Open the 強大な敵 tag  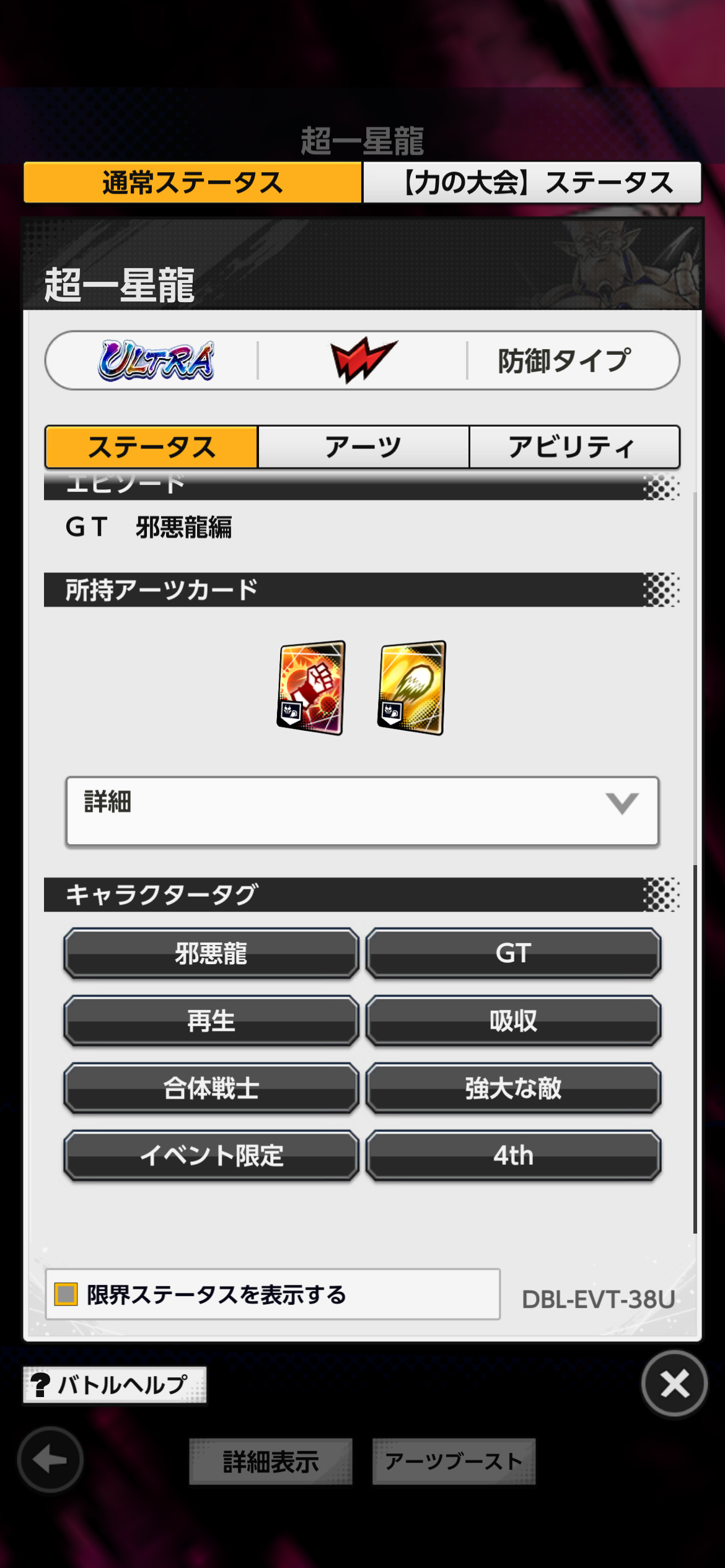click(x=513, y=1089)
